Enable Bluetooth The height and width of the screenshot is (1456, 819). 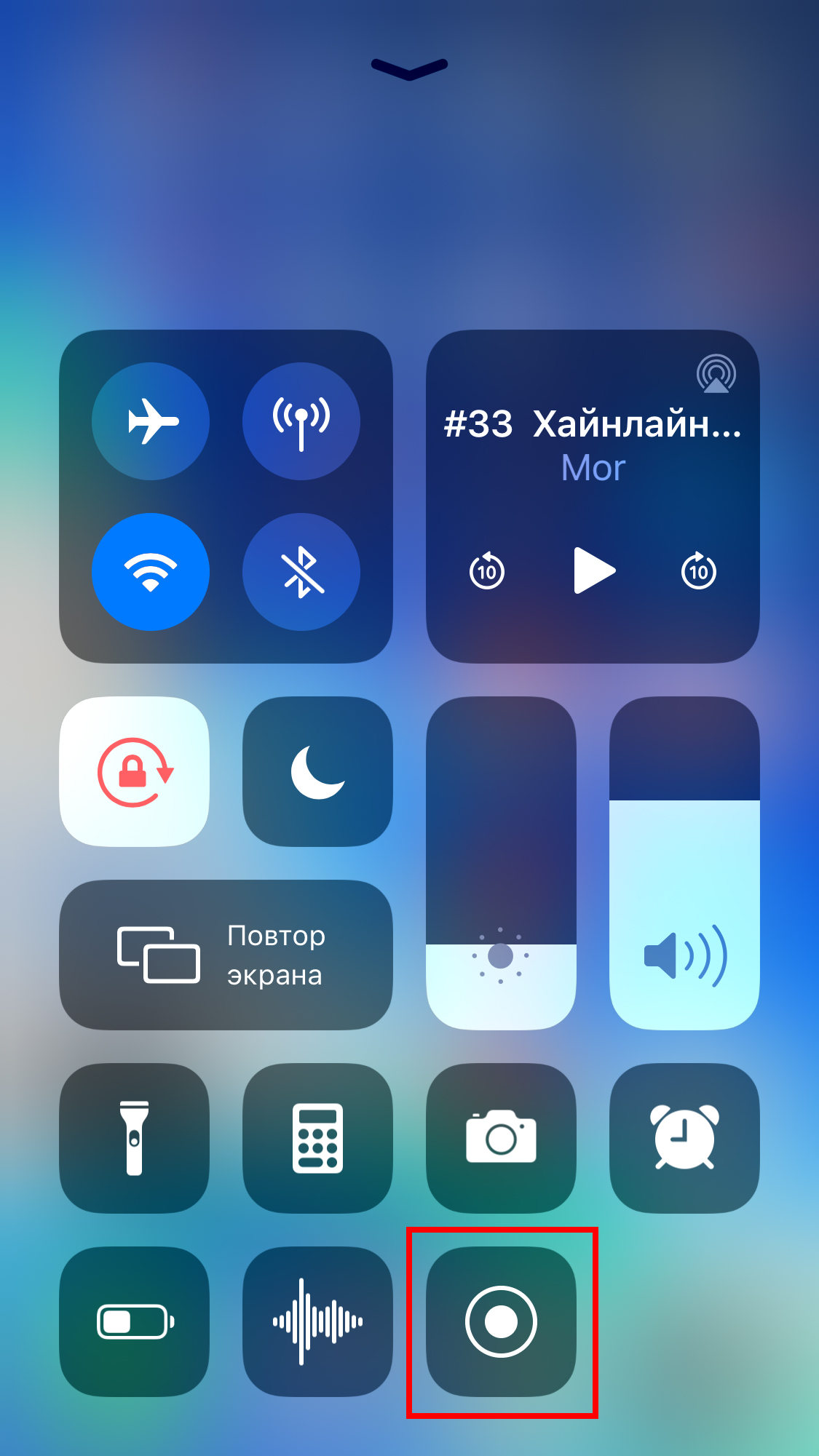(x=301, y=572)
